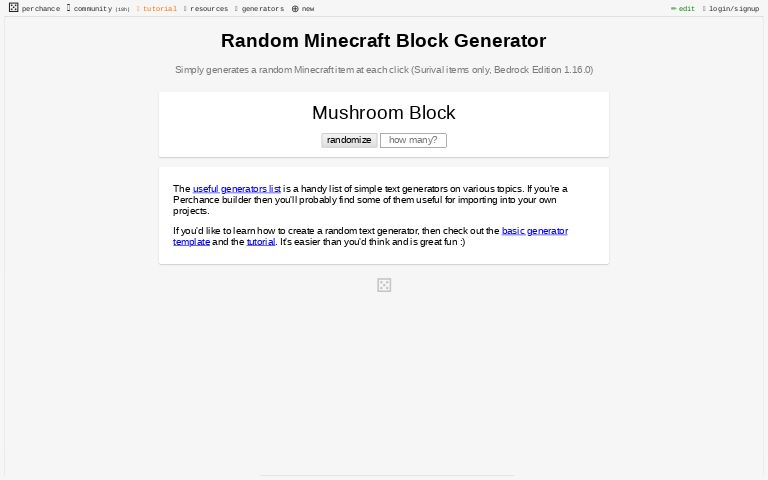Screen dimensions: 768x480
Task: Follow the useful generators list link
Action: click(x=236, y=188)
